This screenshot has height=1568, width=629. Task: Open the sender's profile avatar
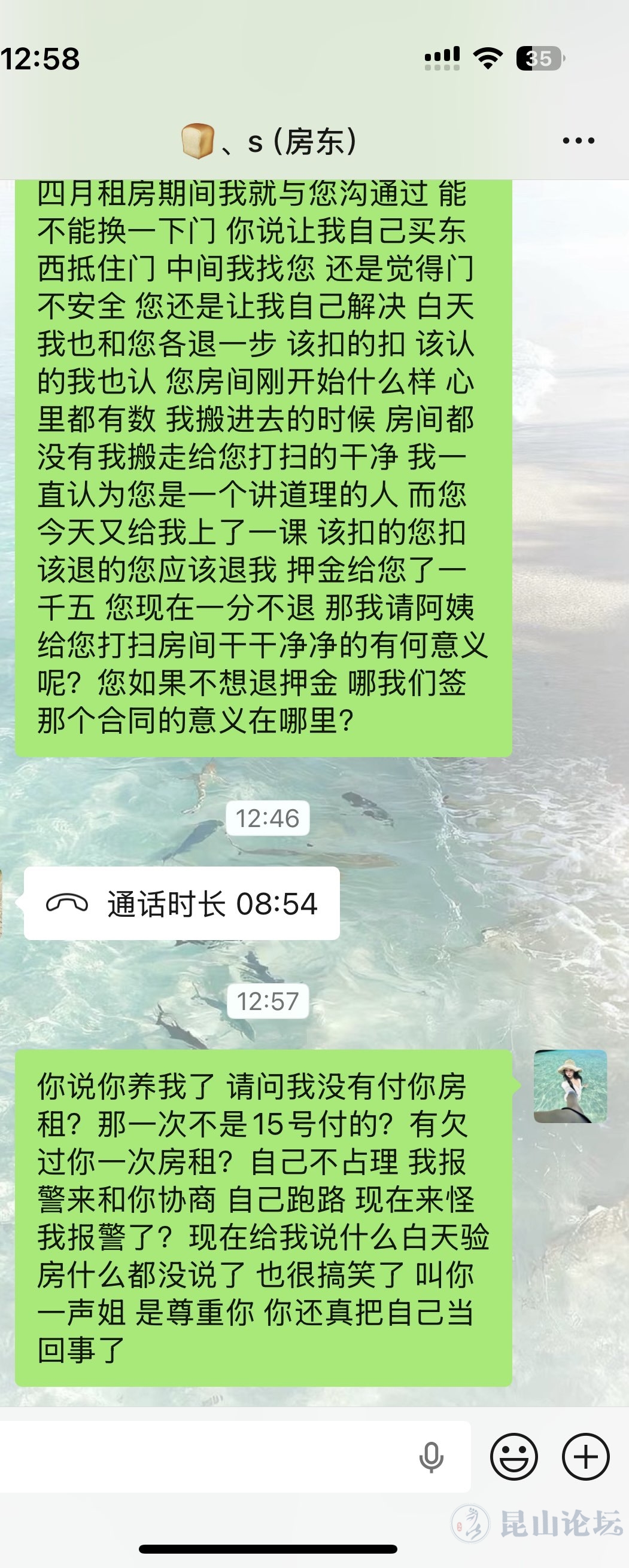(x=570, y=1087)
